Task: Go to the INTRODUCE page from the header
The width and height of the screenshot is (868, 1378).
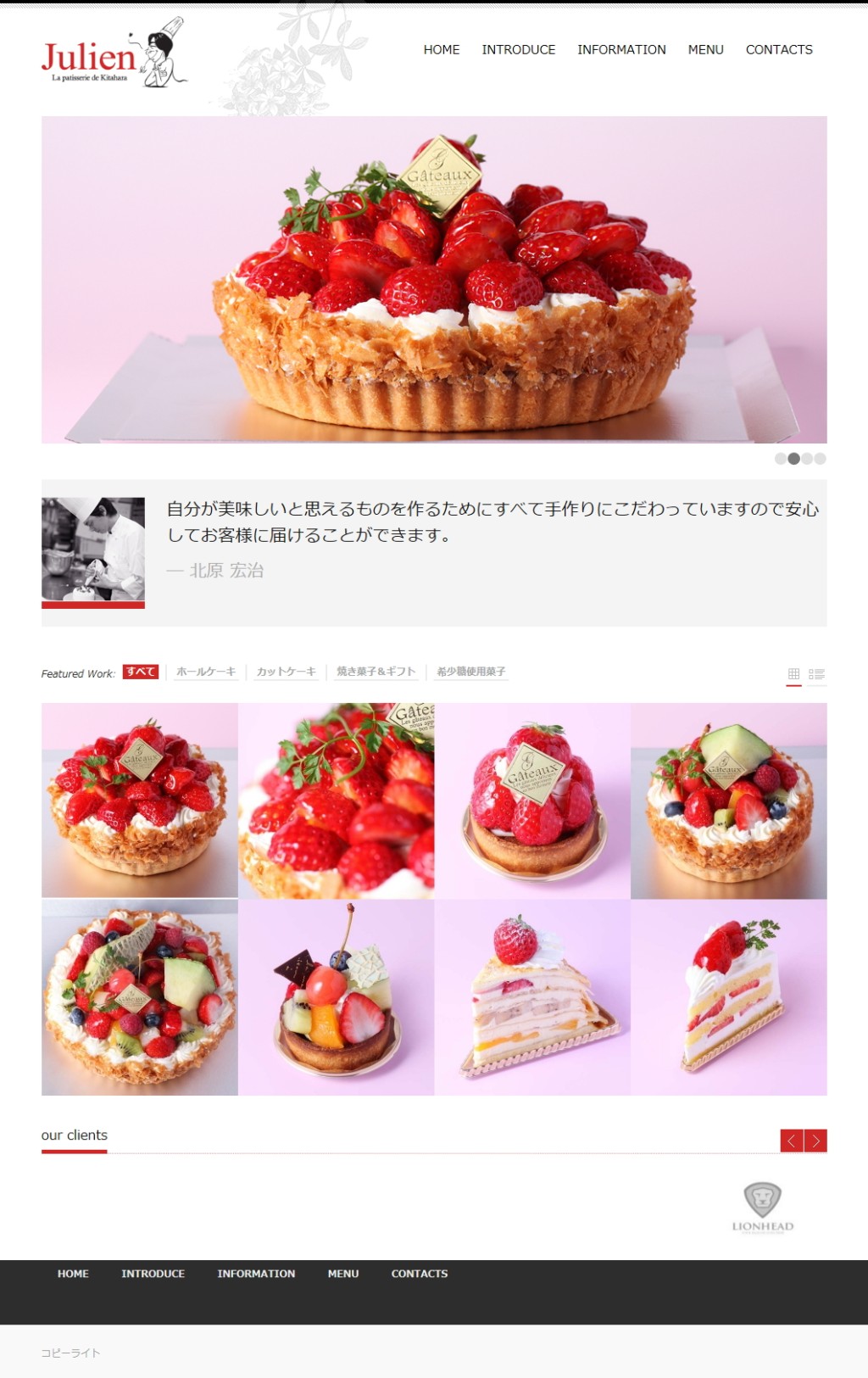Action: [518, 50]
